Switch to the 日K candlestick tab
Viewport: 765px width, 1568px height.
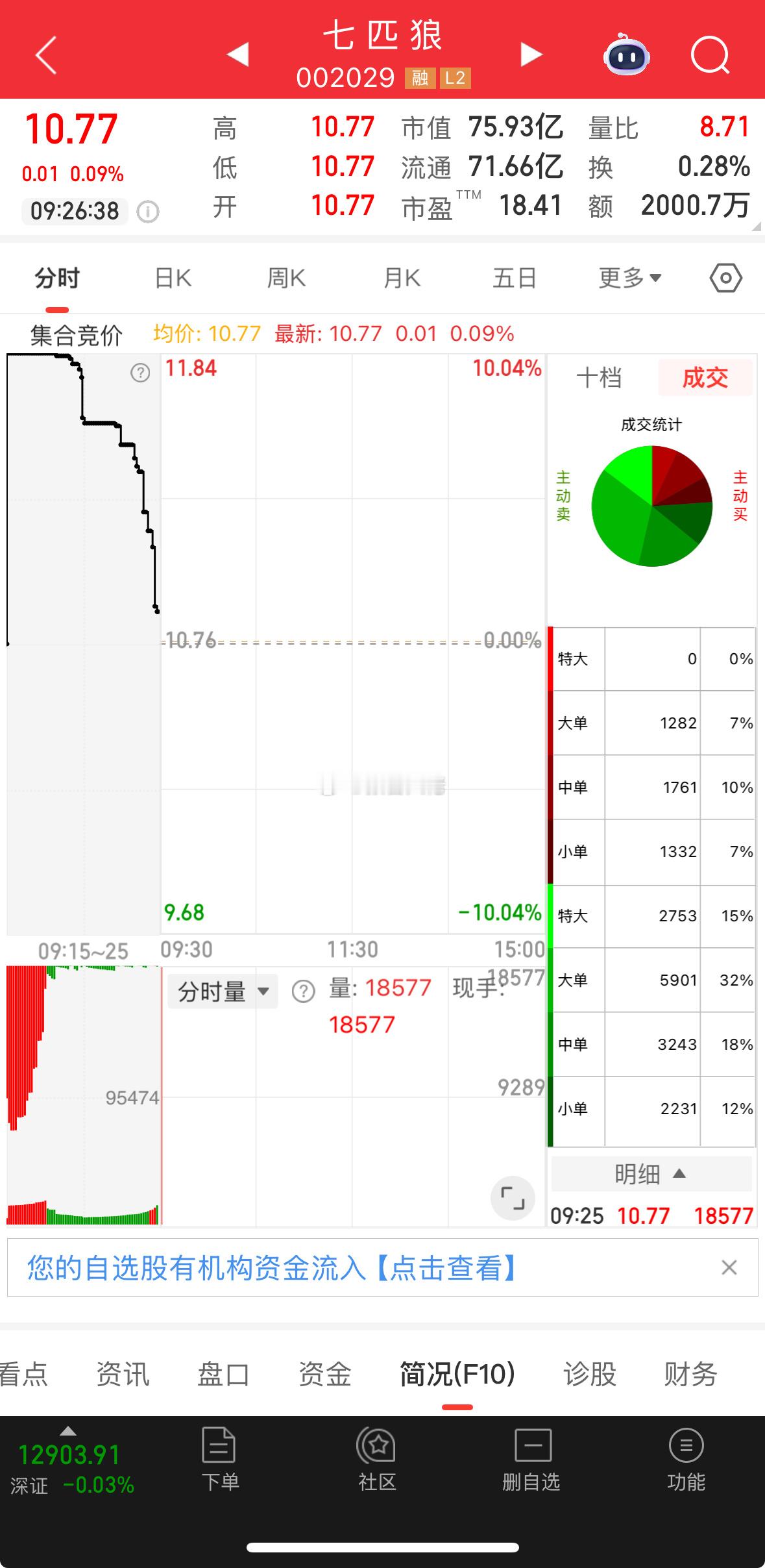172,277
